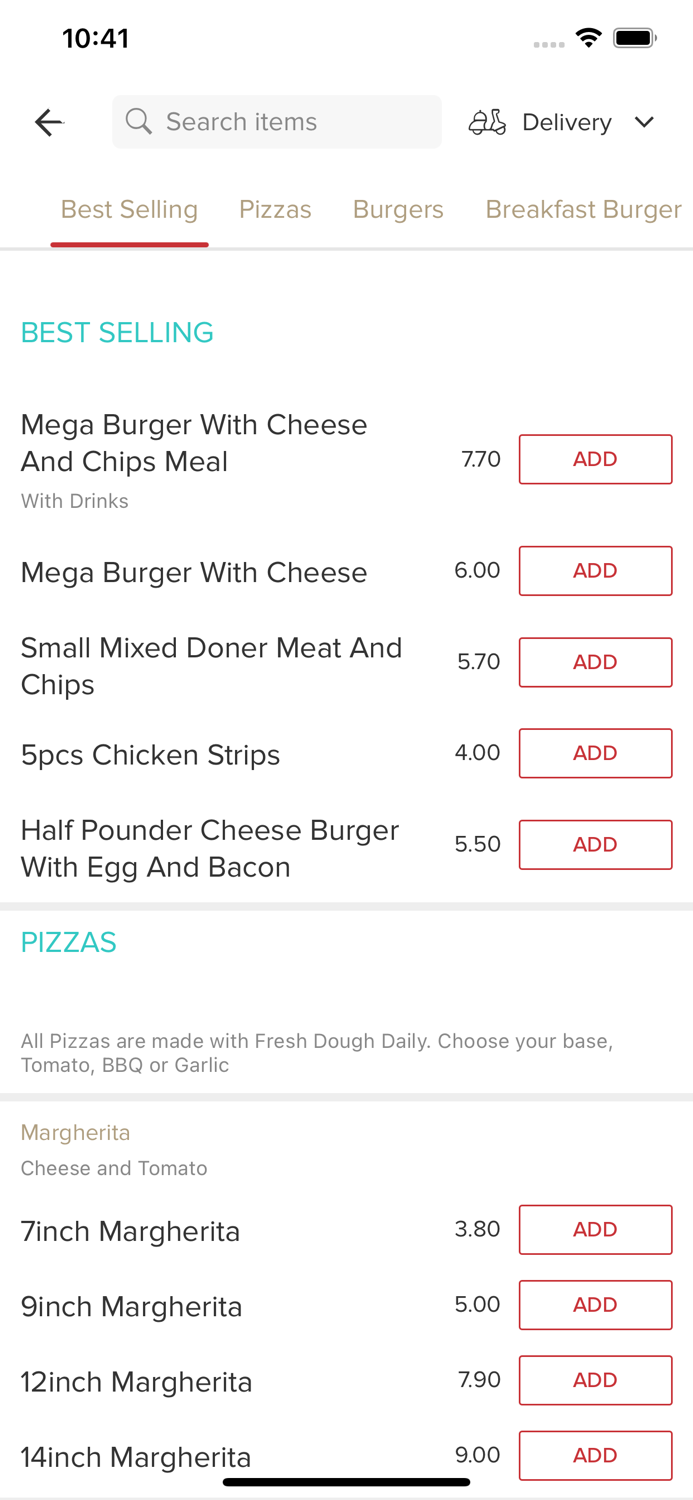Viewport: 693px width, 1500px height.
Task: Add Small Mixed Doner Meat And Chips
Action: [595, 662]
